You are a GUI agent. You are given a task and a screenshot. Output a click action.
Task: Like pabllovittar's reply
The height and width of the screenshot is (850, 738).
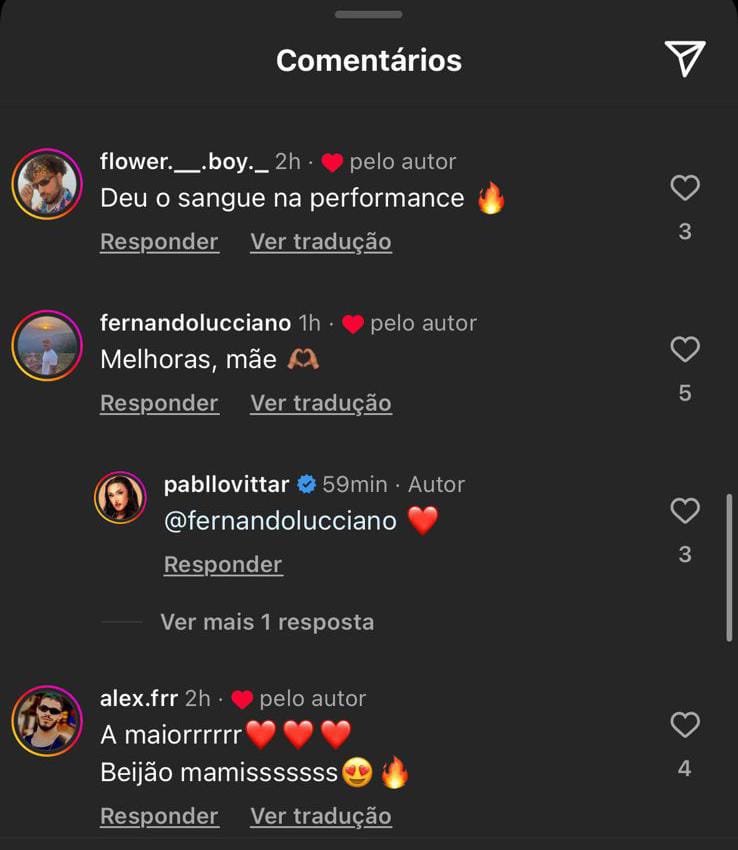point(685,511)
